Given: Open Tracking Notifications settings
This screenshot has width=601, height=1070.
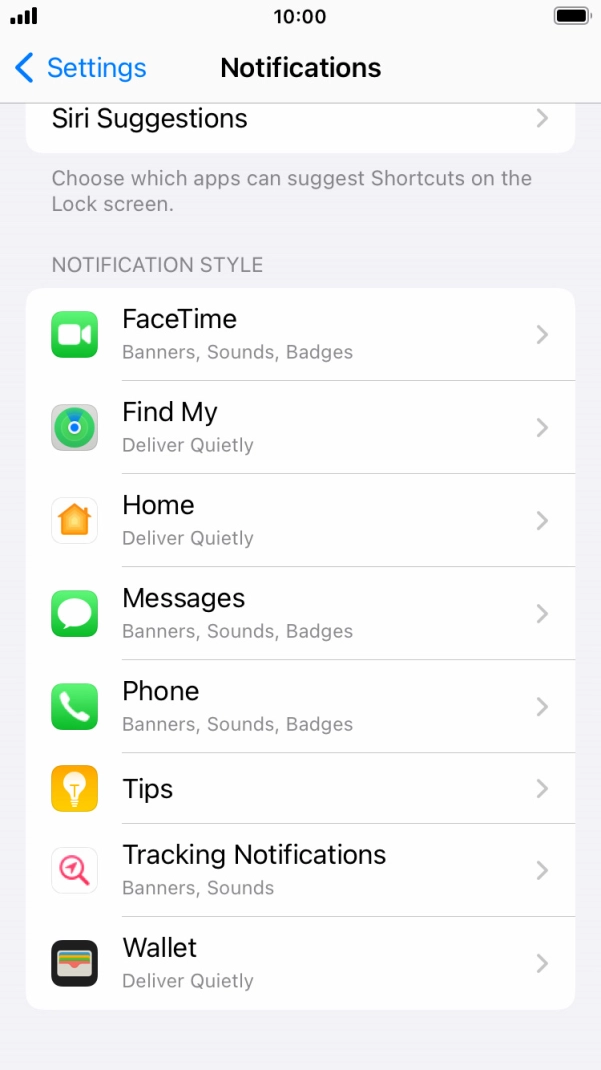Looking at the screenshot, I should point(300,870).
